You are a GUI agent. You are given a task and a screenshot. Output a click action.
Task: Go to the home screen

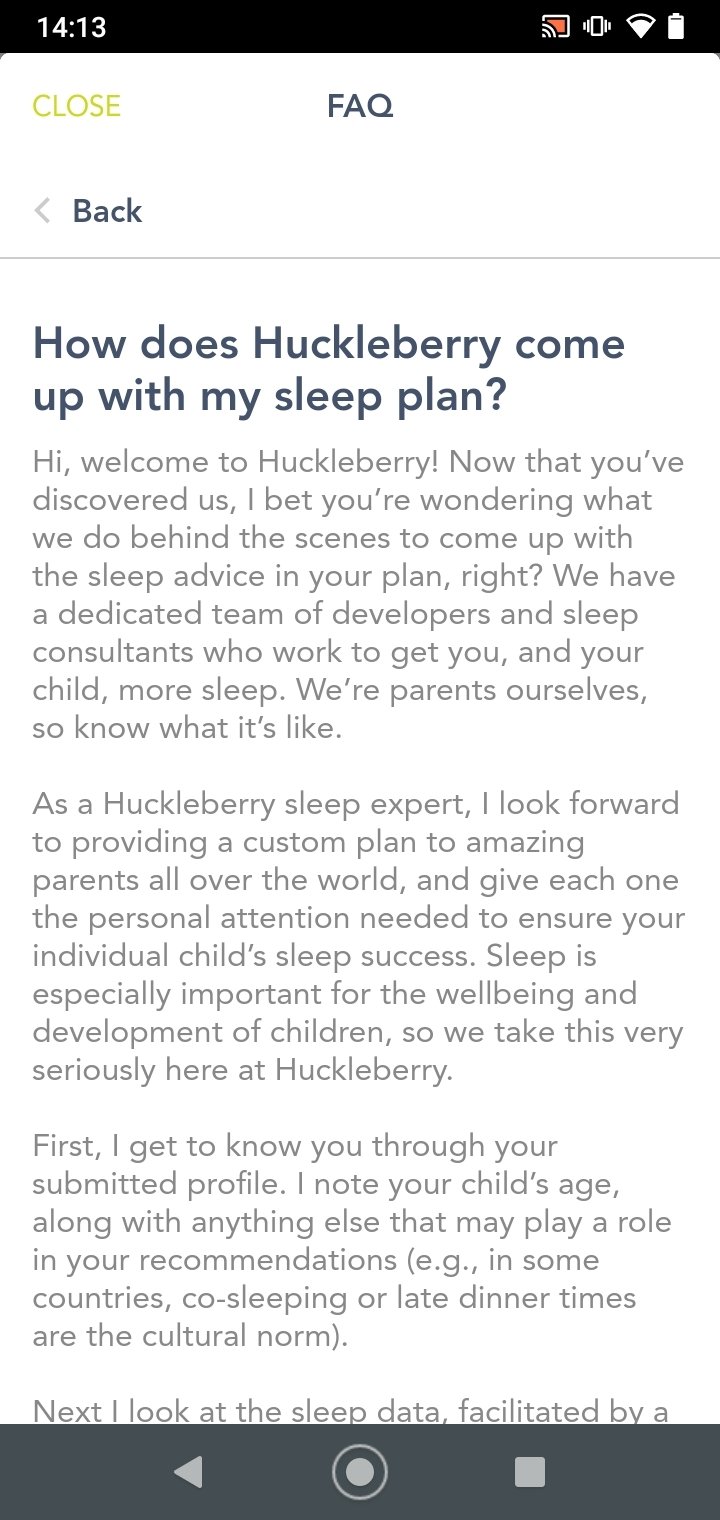359,1472
